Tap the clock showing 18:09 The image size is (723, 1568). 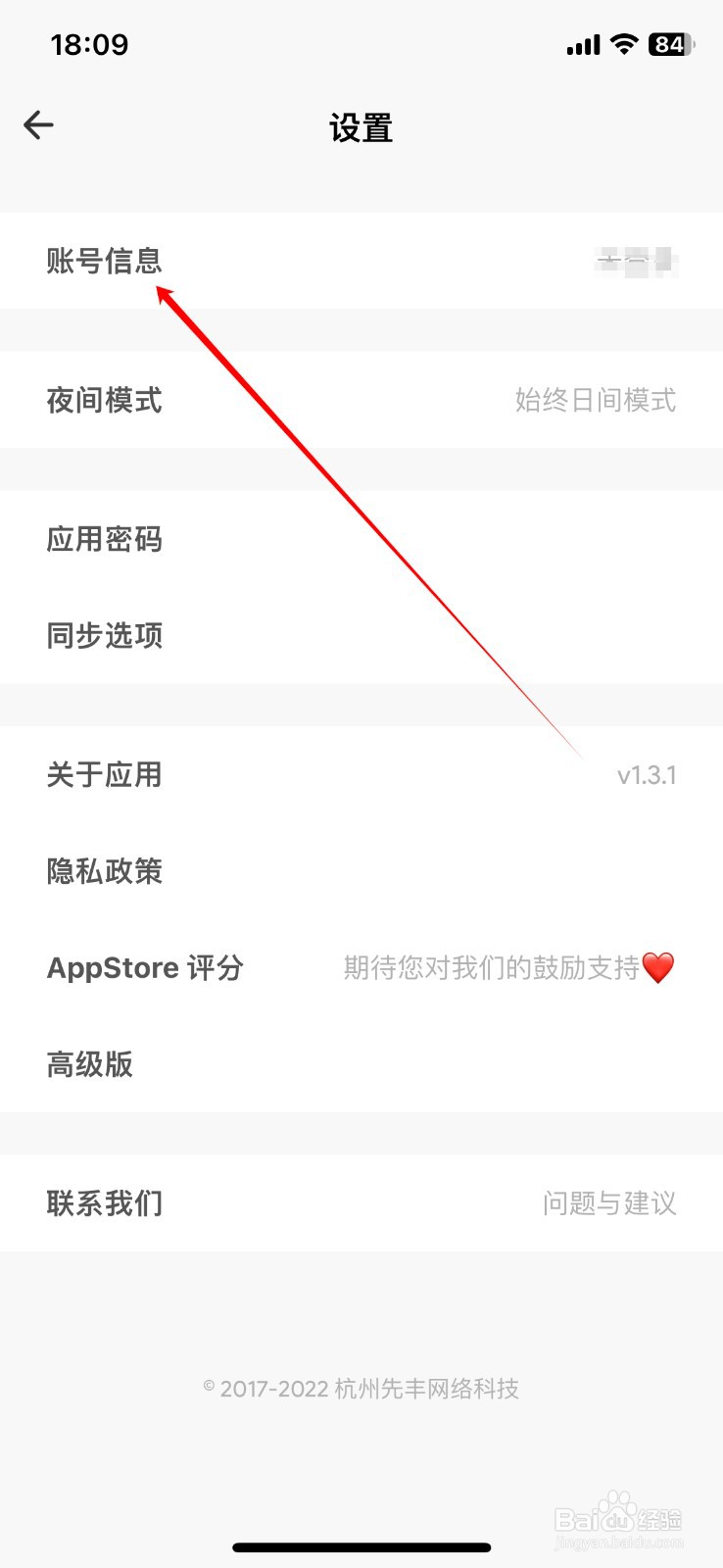tap(89, 44)
